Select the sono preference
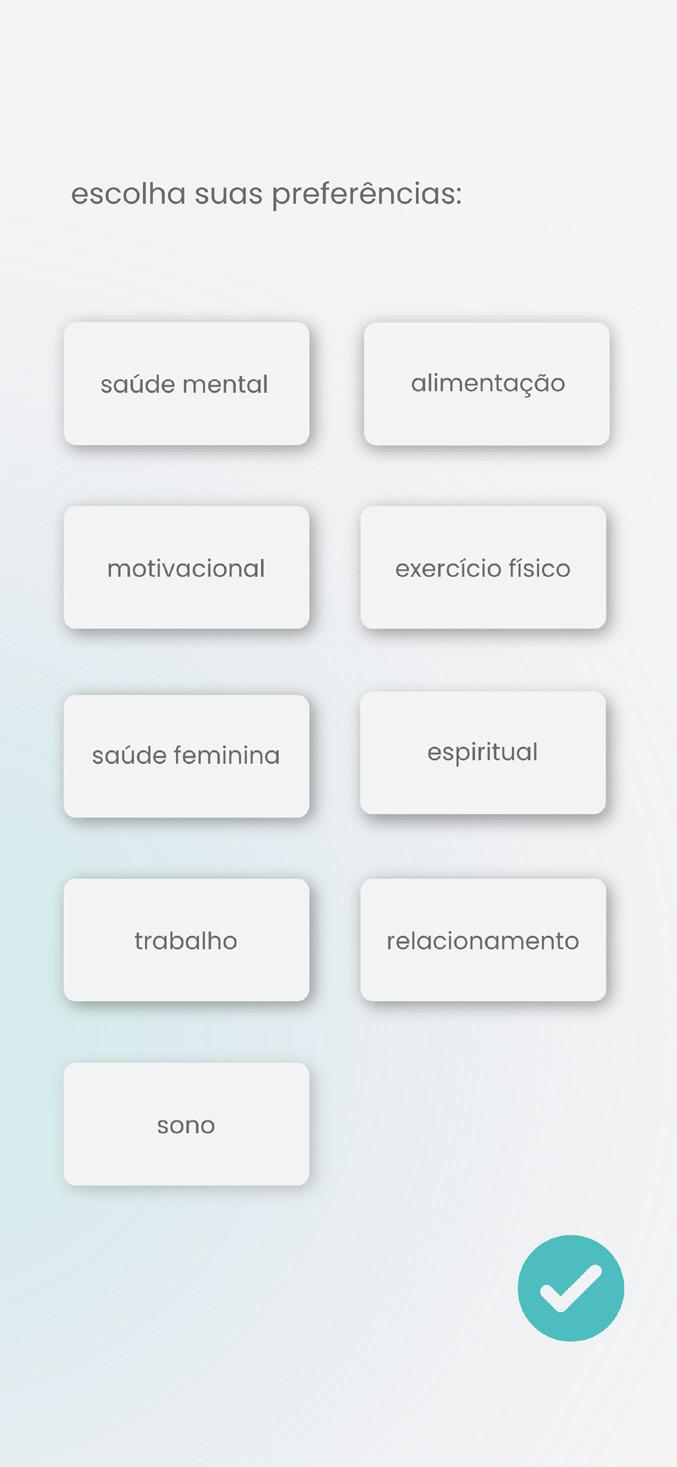Screen dimensions: 677x1467 coord(186,1124)
